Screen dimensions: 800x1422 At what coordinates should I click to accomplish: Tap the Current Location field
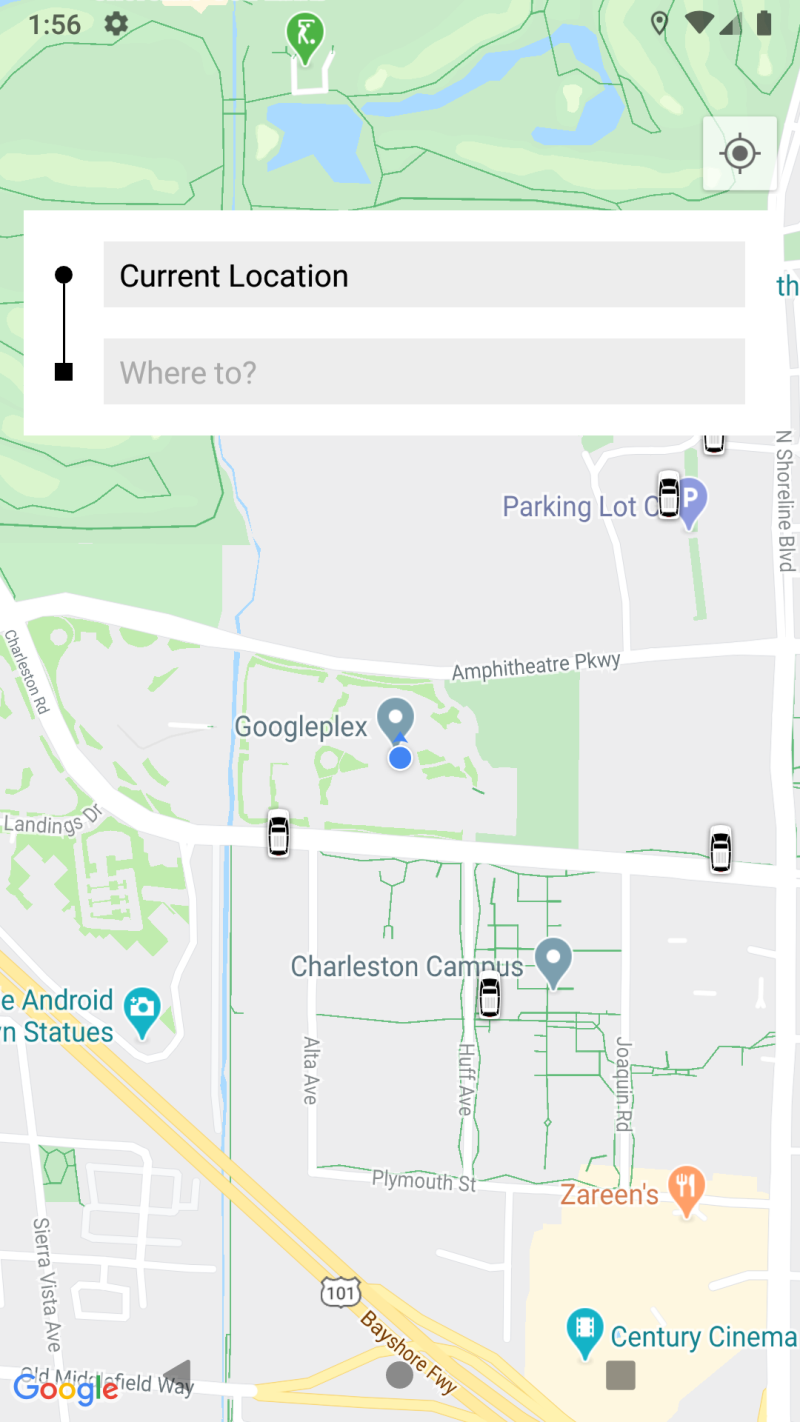(424, 274)
